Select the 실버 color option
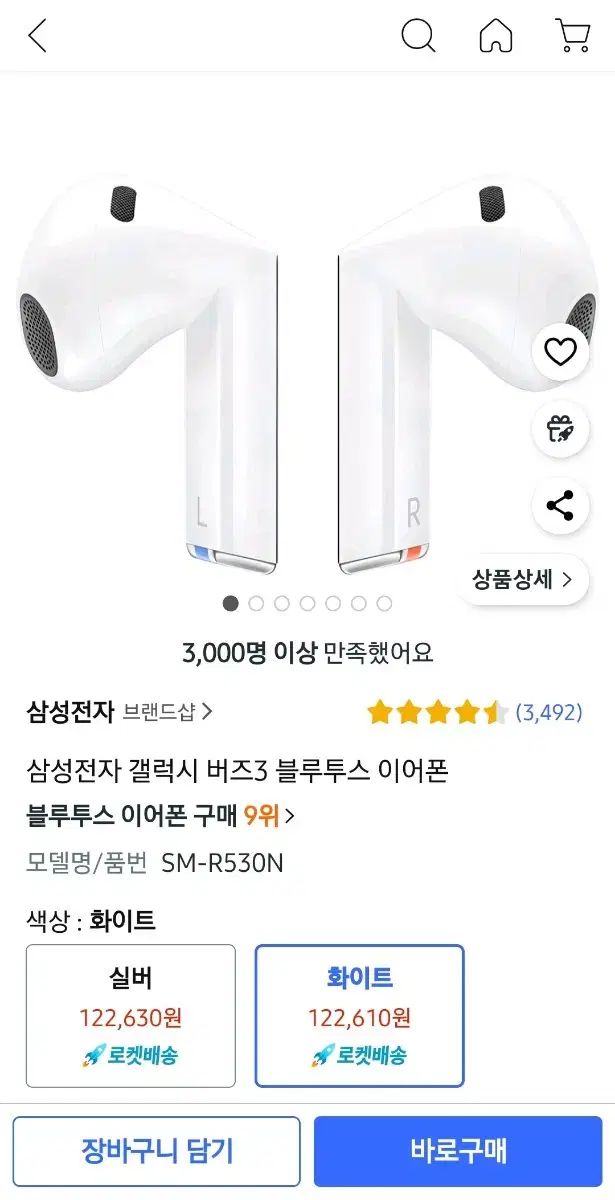Image resolution: width=615 pixels, height=1200 pixels. (x=131, y=1015)
